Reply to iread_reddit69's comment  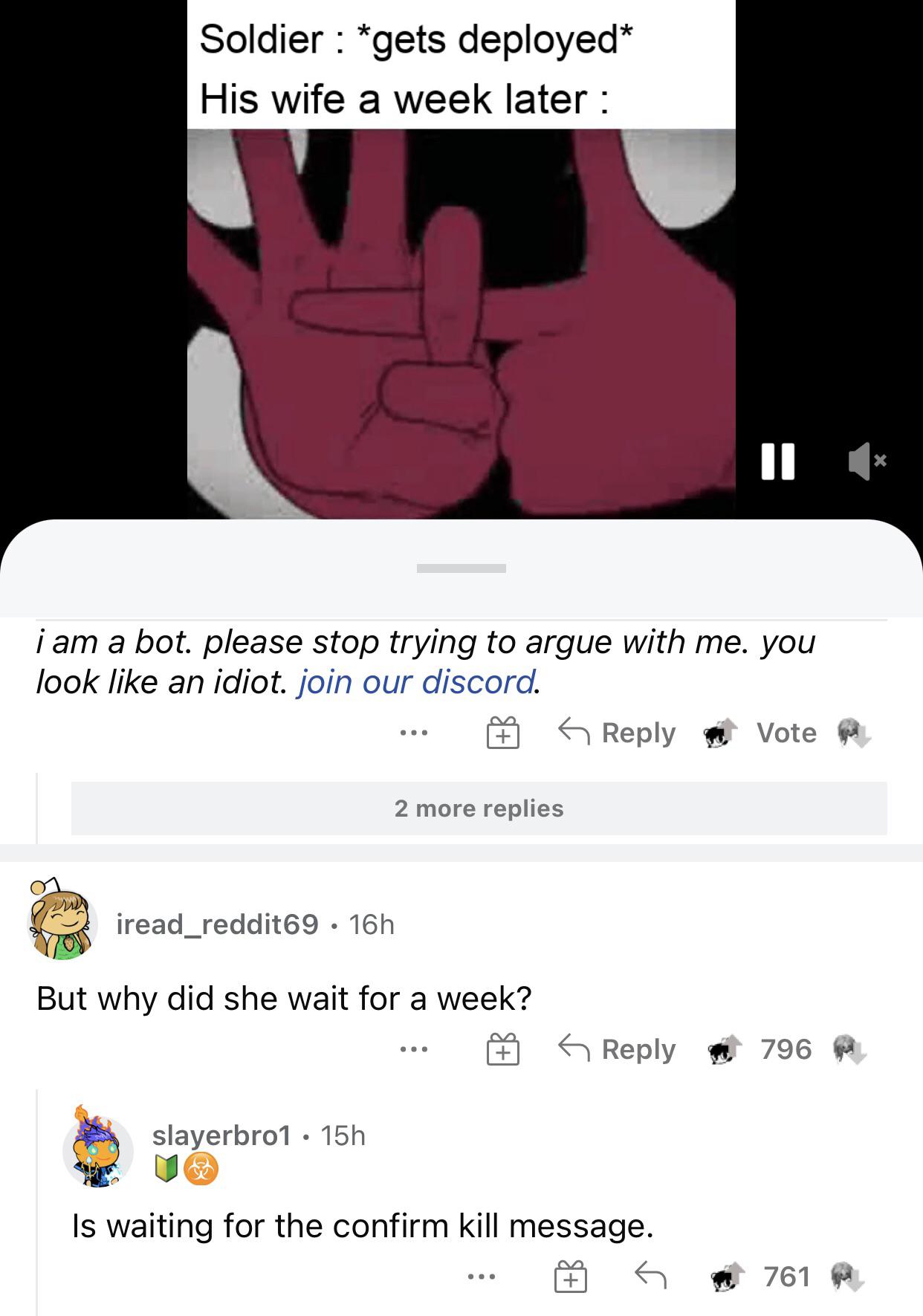click(618, 1049)
